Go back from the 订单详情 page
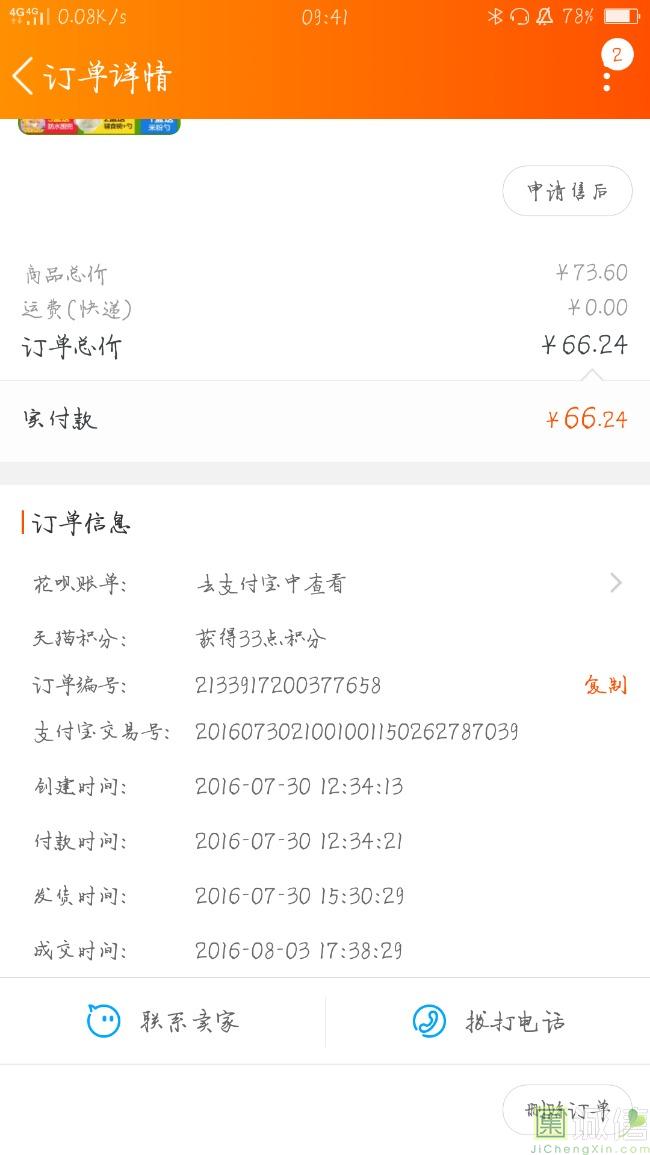 [23, 76]
